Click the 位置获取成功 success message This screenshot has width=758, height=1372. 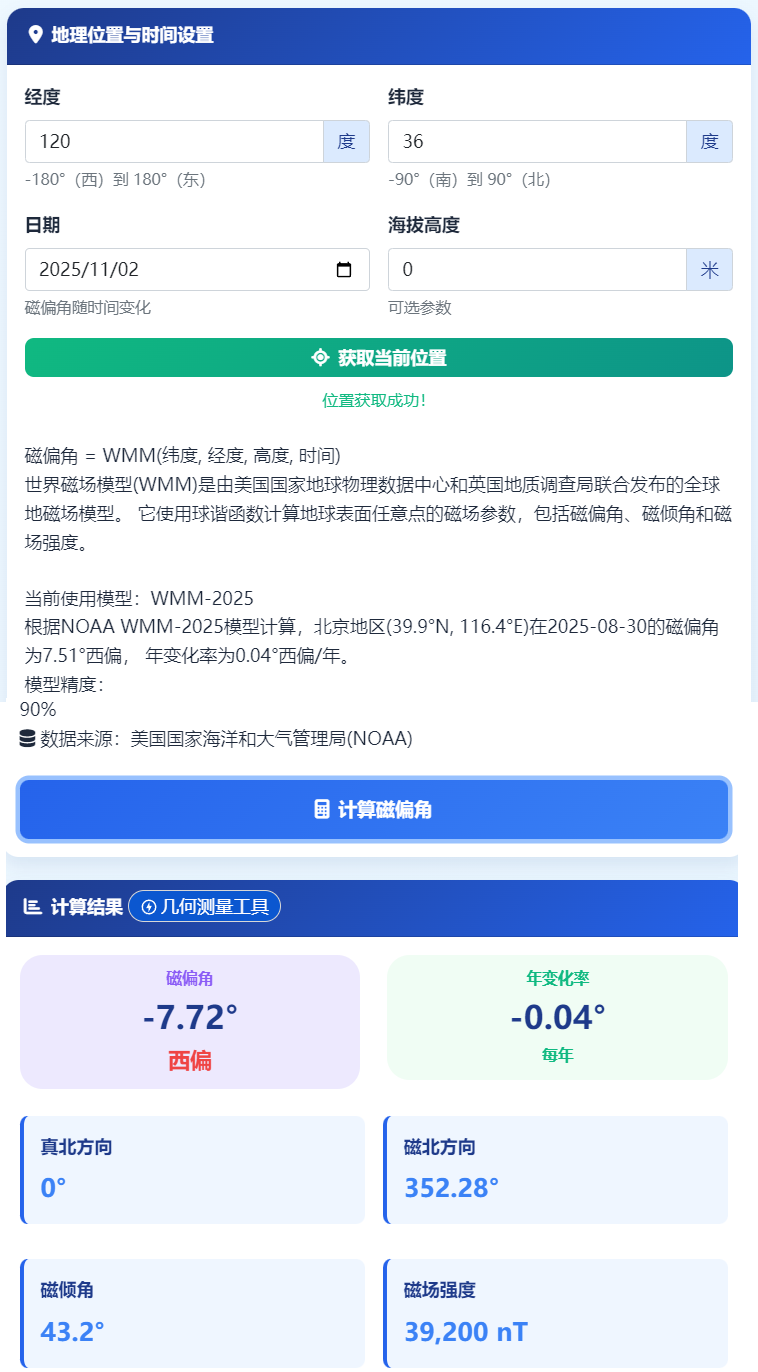point(378,398)
